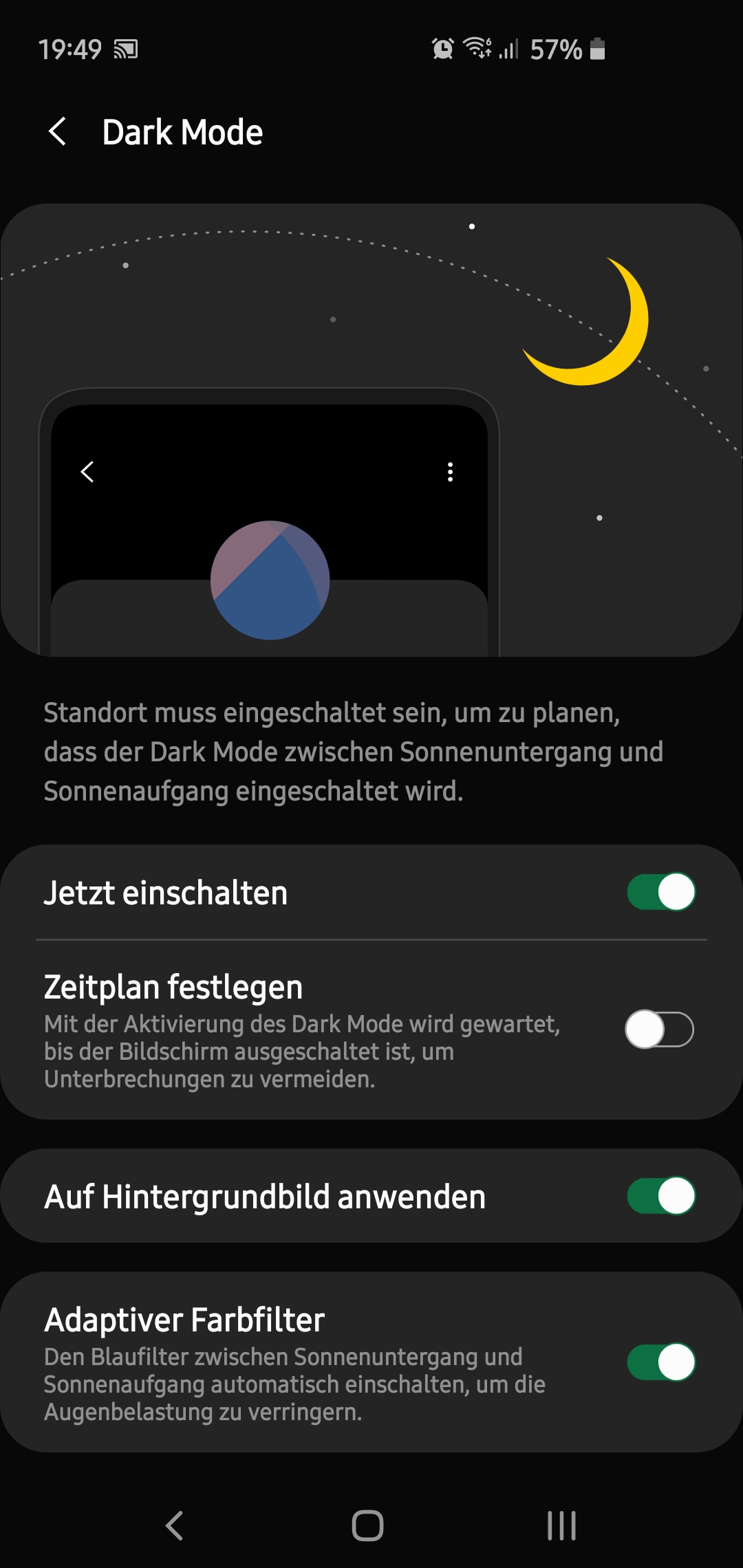The width and height of the screenshot is (743, 1568).
Task: Go back from Dark Mode settings
Action: [x=58, y=131]
